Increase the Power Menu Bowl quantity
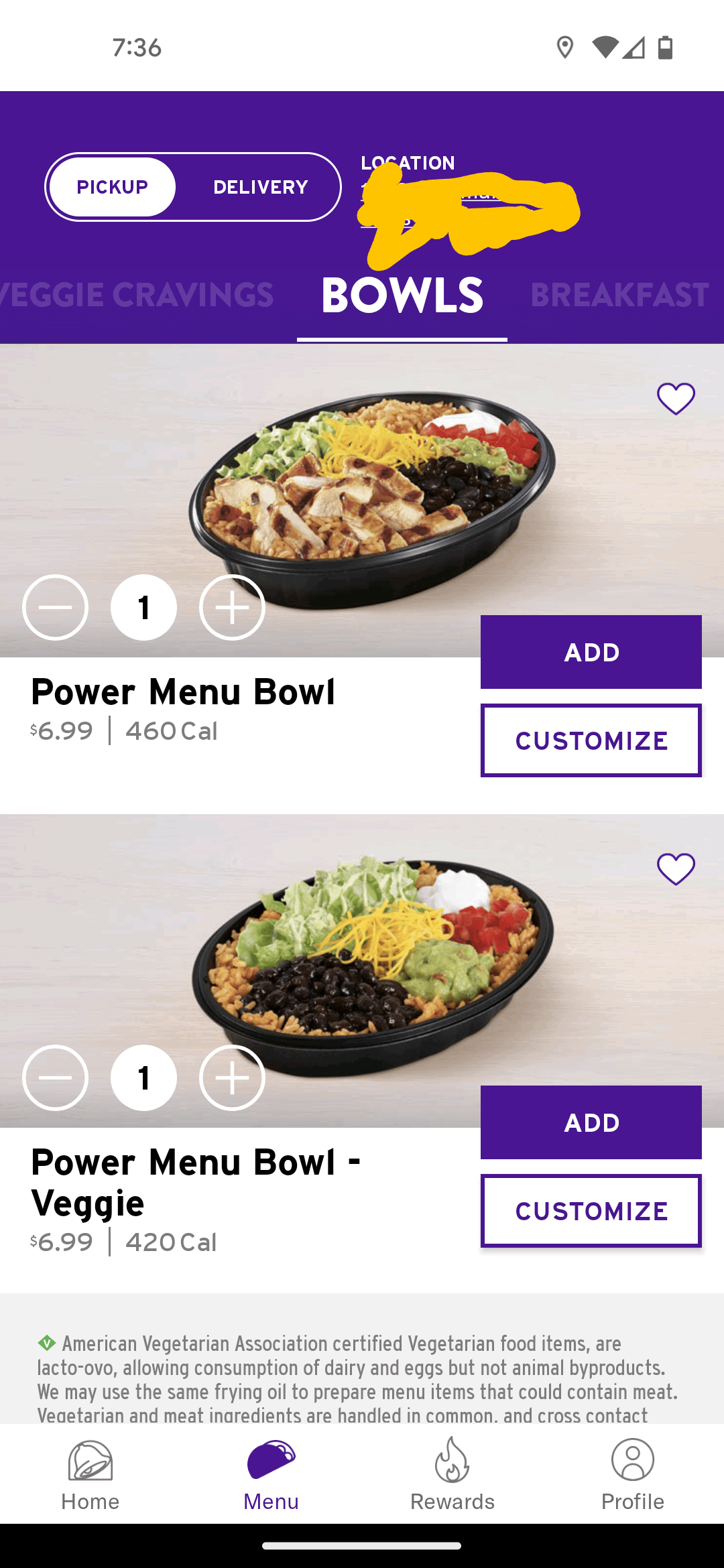Viewport: 724px width, 1568px height. [x=232, y=608]
